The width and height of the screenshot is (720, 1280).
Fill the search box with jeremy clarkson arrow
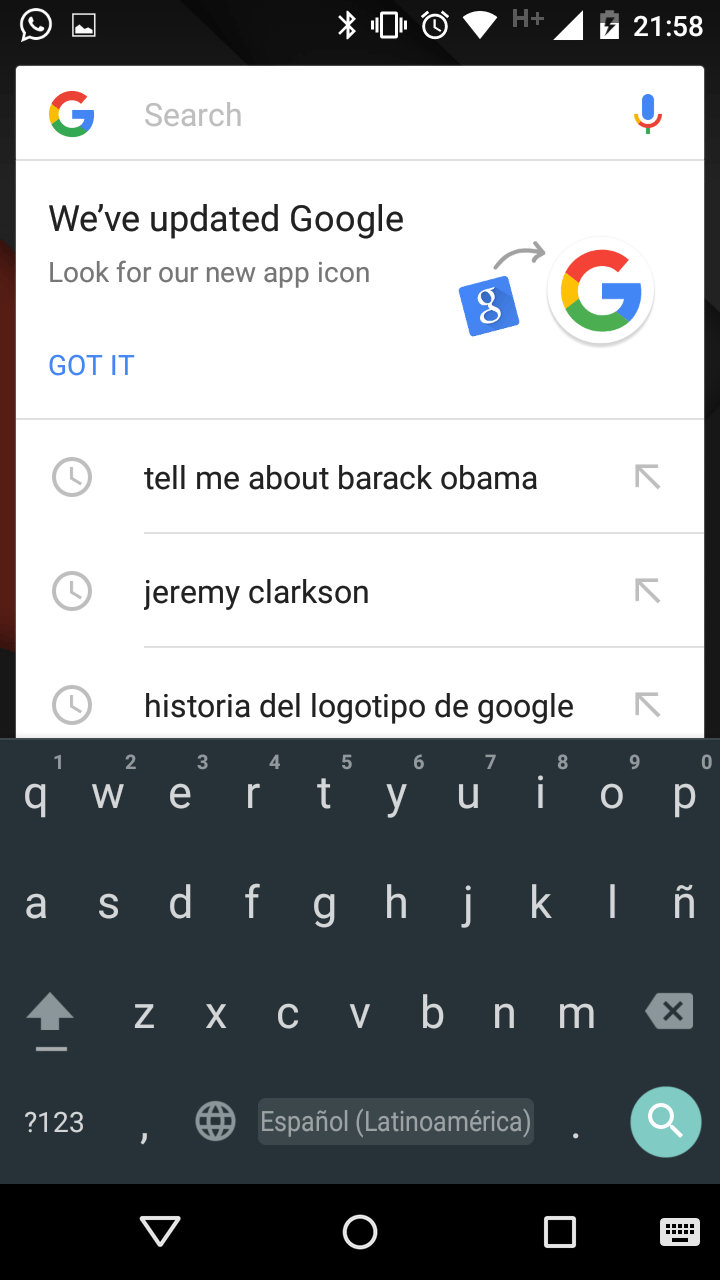[647, 591]
